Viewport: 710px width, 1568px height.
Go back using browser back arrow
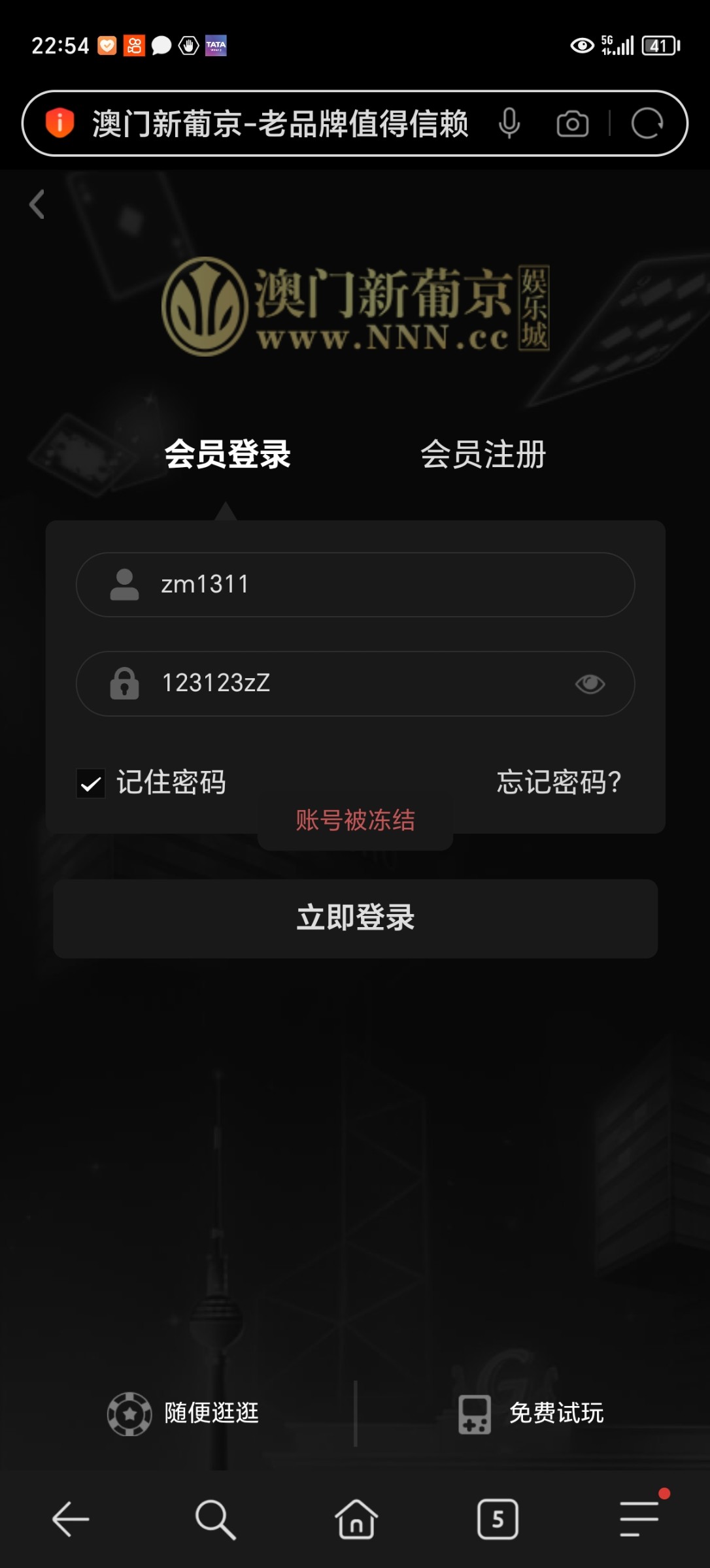(71, 1519)
